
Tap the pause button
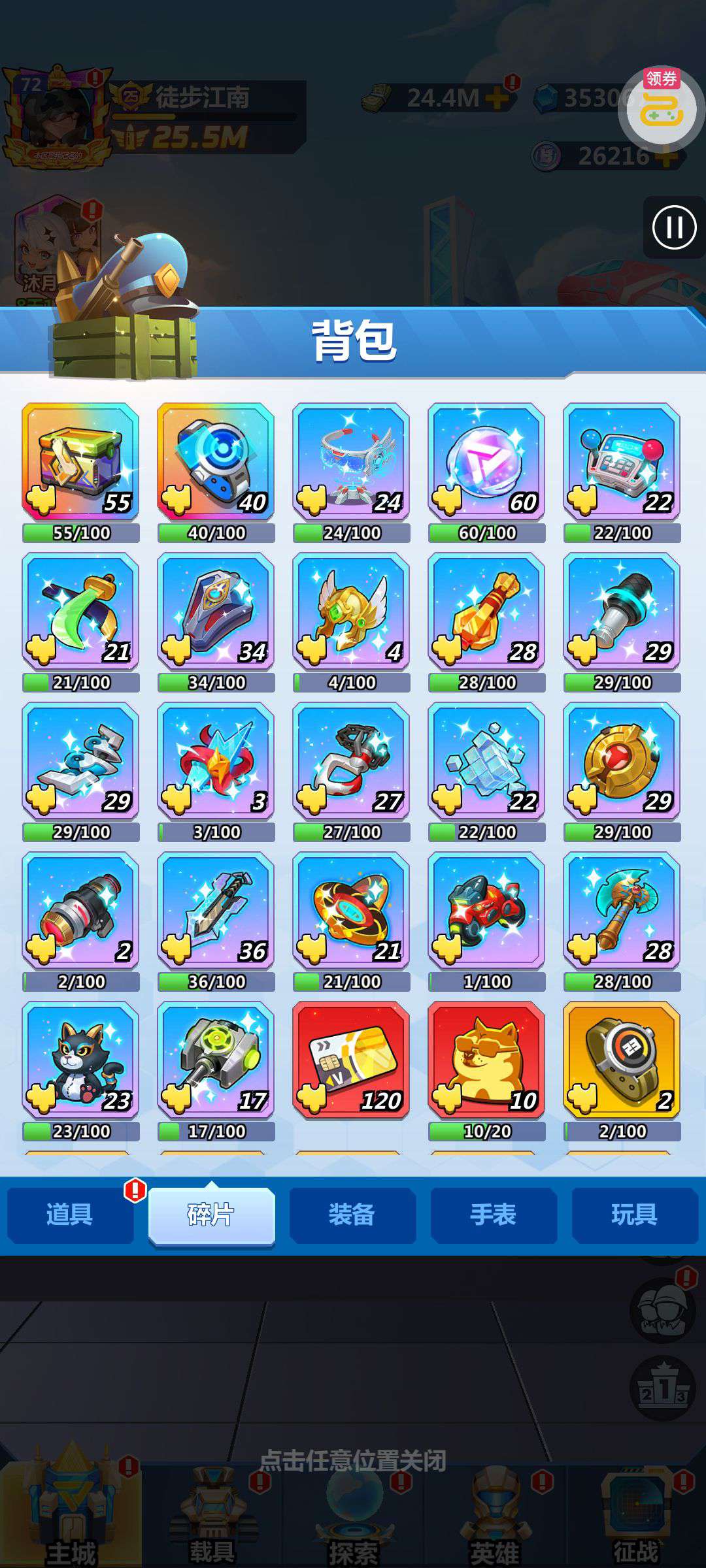click(x=674, y=228)
